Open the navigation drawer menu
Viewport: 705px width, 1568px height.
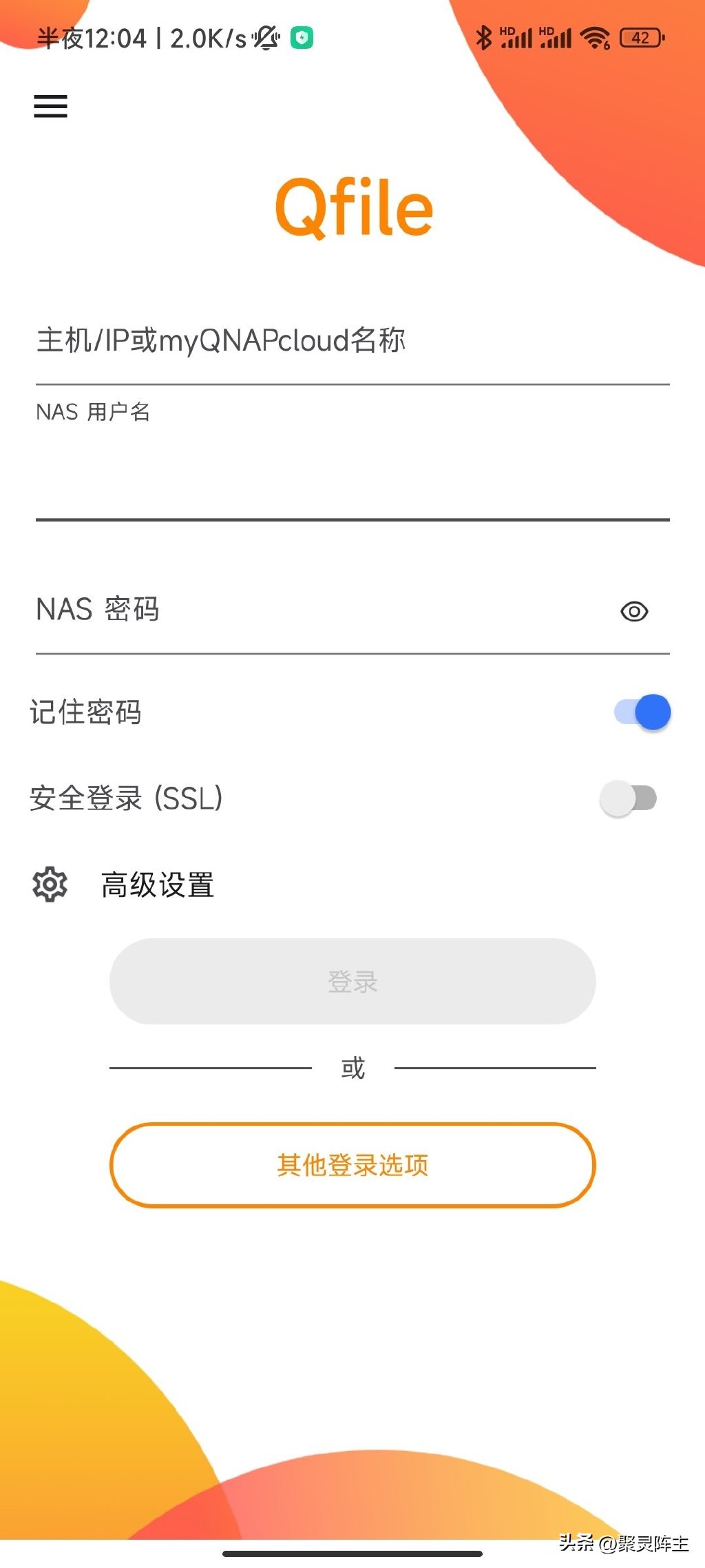point(49,107)
